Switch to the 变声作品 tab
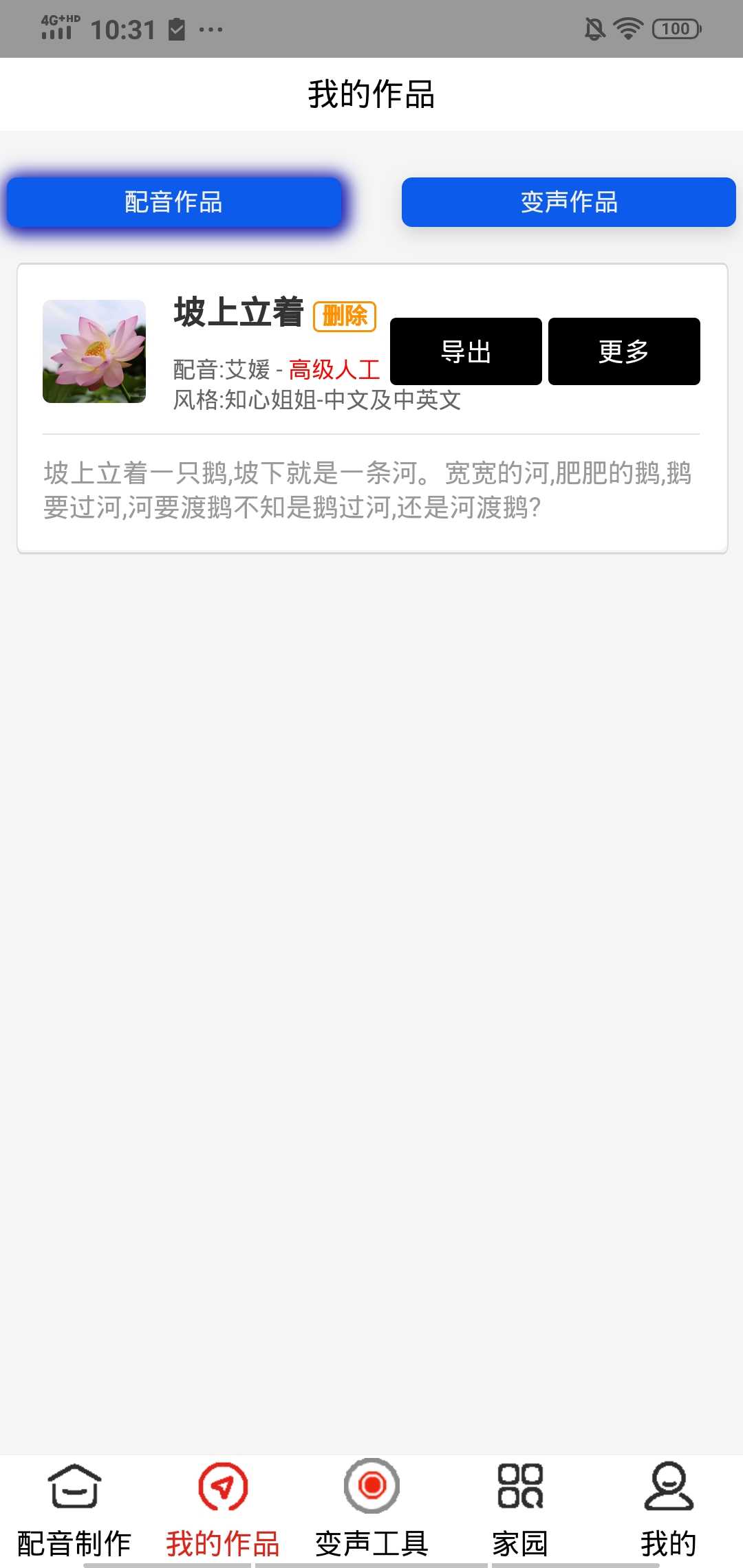This screenshot has height=1568, width=743. tap(568, 202)
